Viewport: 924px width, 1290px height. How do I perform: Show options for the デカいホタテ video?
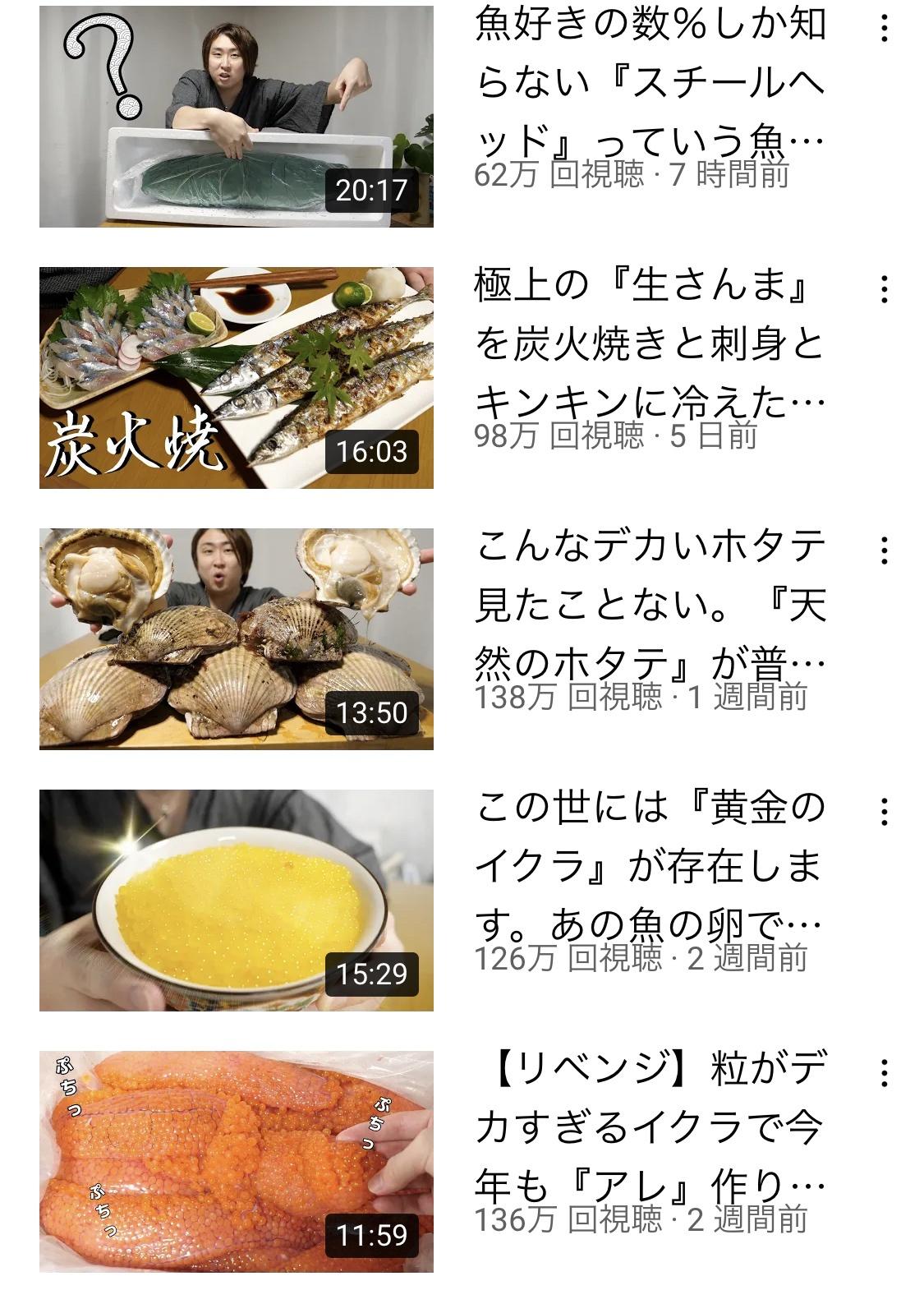point(884,551)
